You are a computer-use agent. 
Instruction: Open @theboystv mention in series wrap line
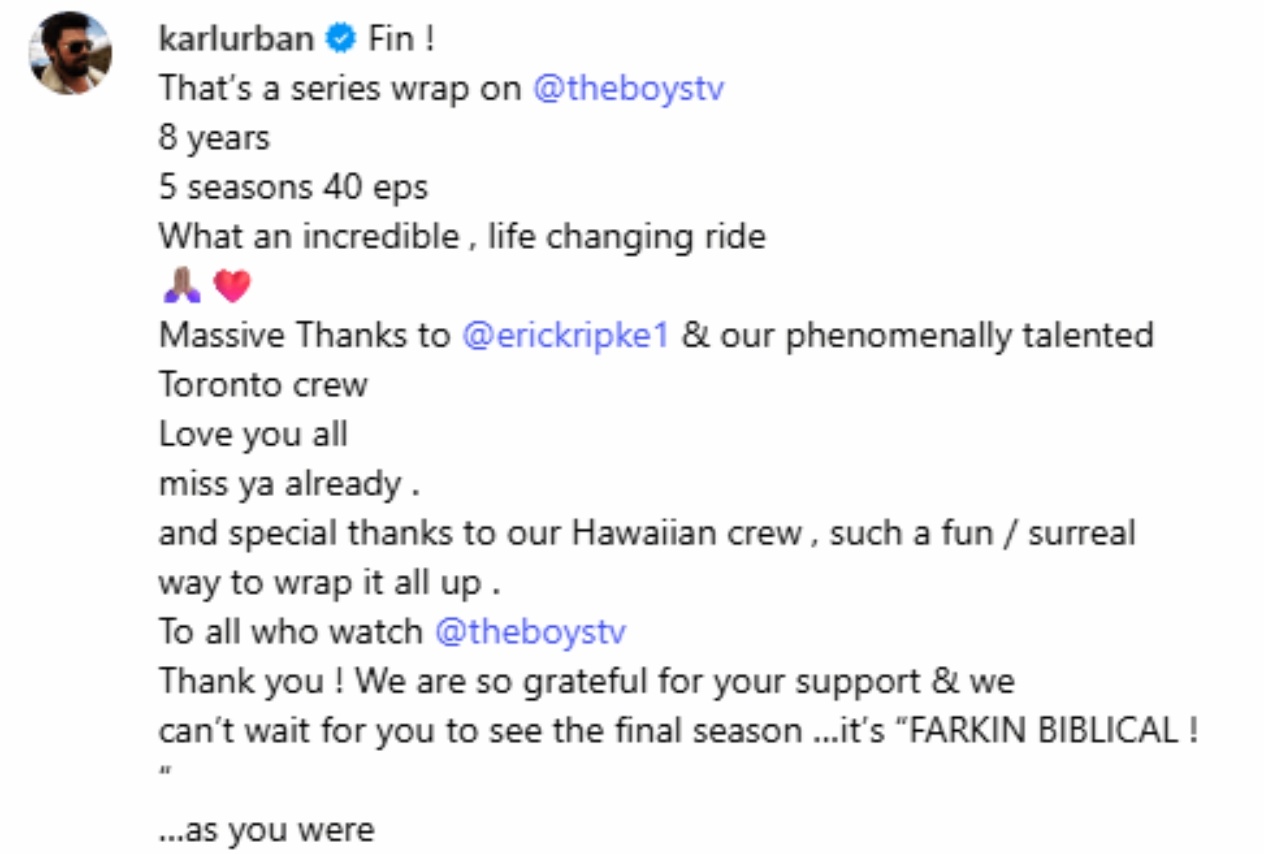[628, 89]
